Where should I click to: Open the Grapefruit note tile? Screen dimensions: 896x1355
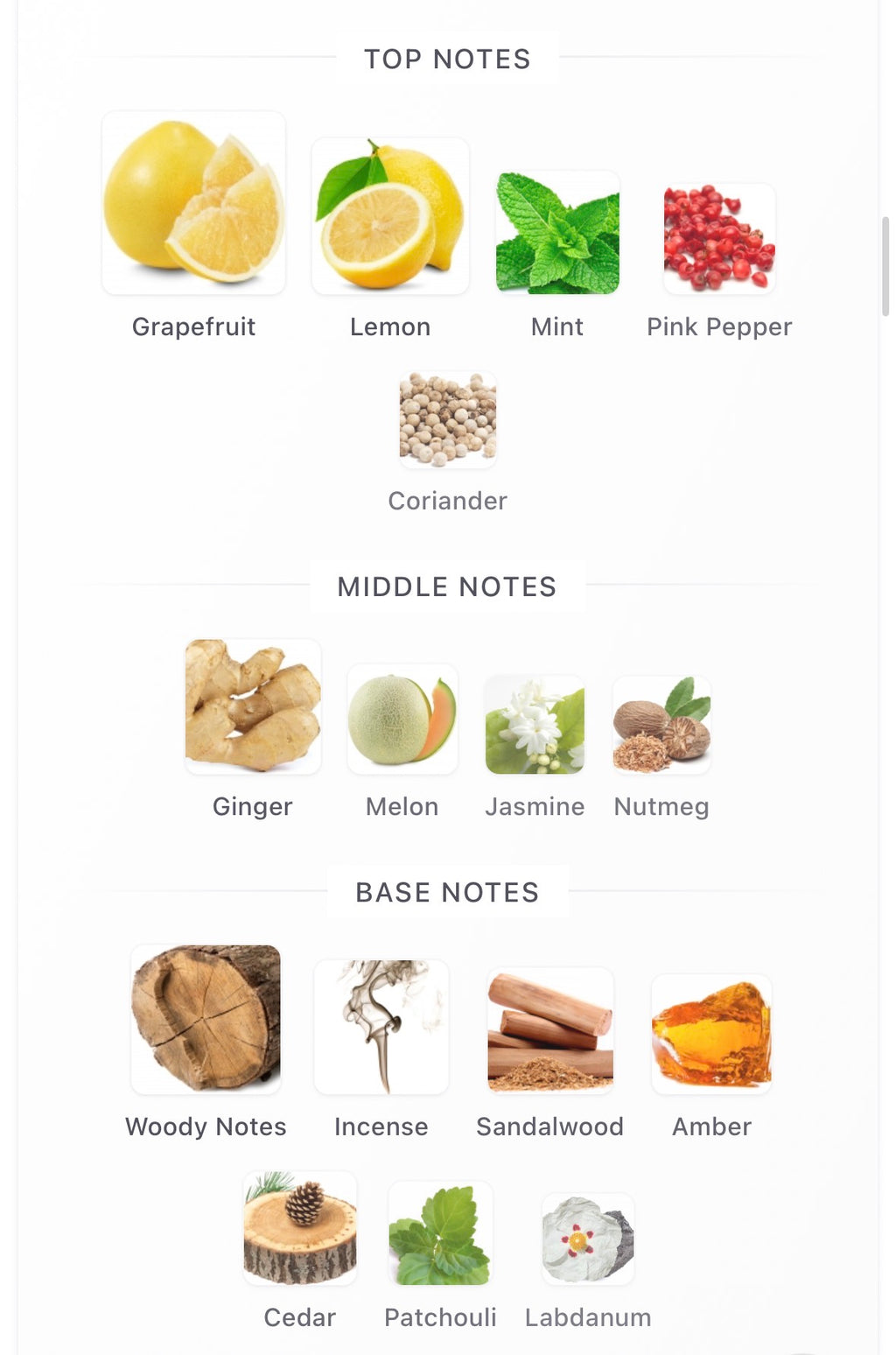coord(193,204)
